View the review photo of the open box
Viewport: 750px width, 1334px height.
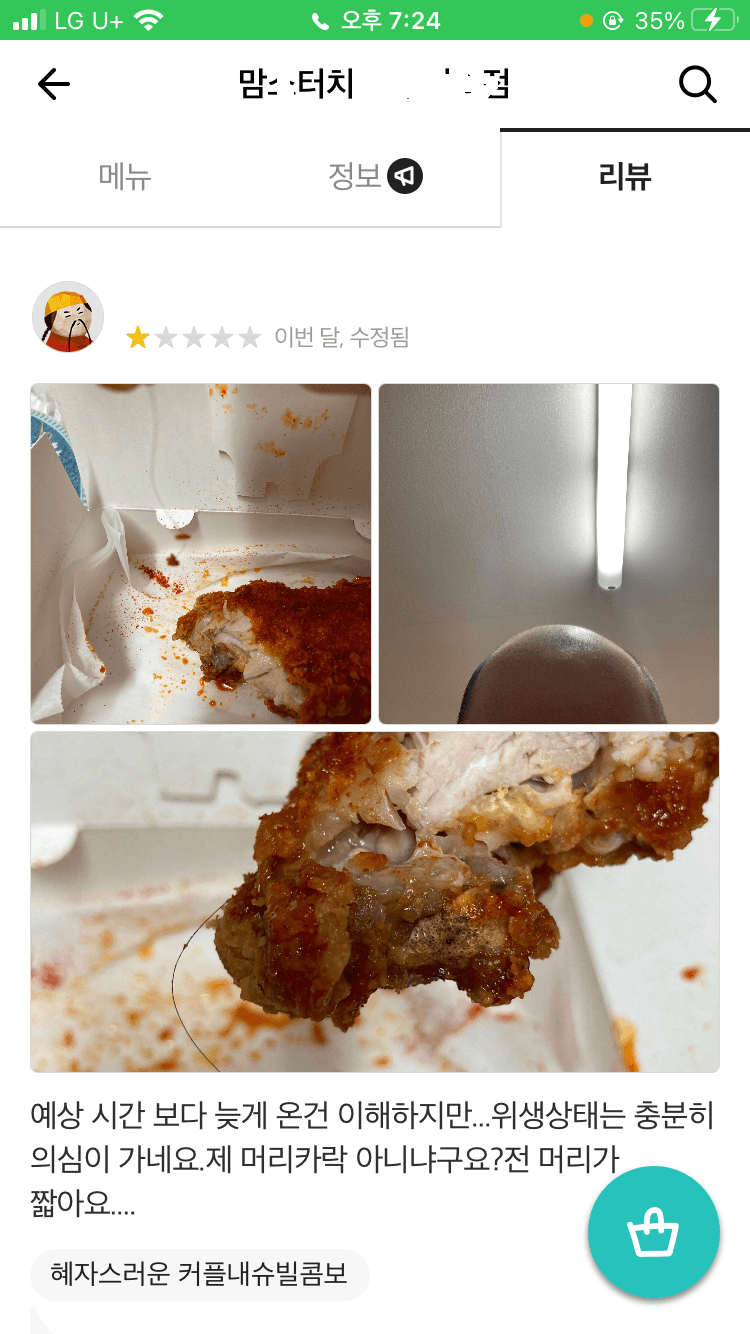(x=201, y=553)
